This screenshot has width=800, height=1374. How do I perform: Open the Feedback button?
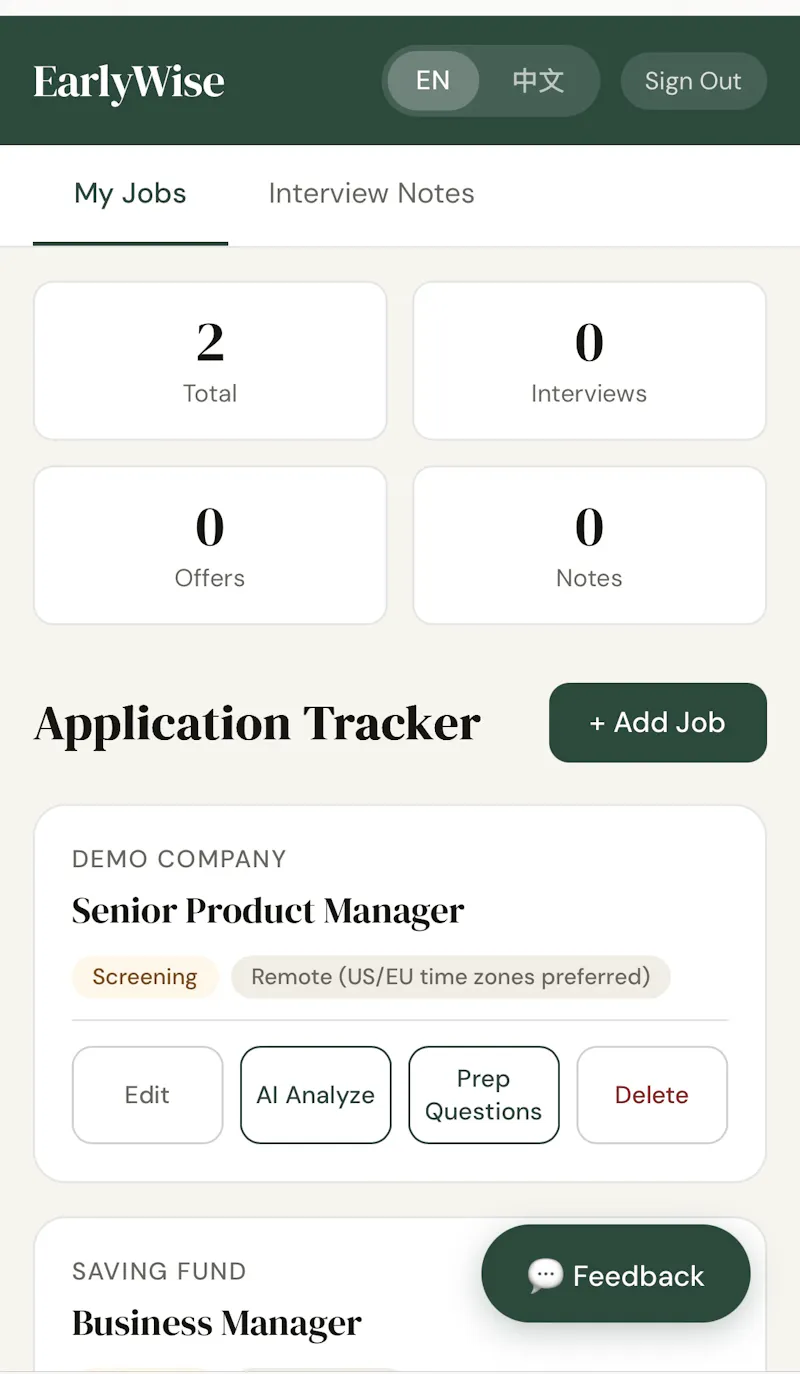[616, 1275]
